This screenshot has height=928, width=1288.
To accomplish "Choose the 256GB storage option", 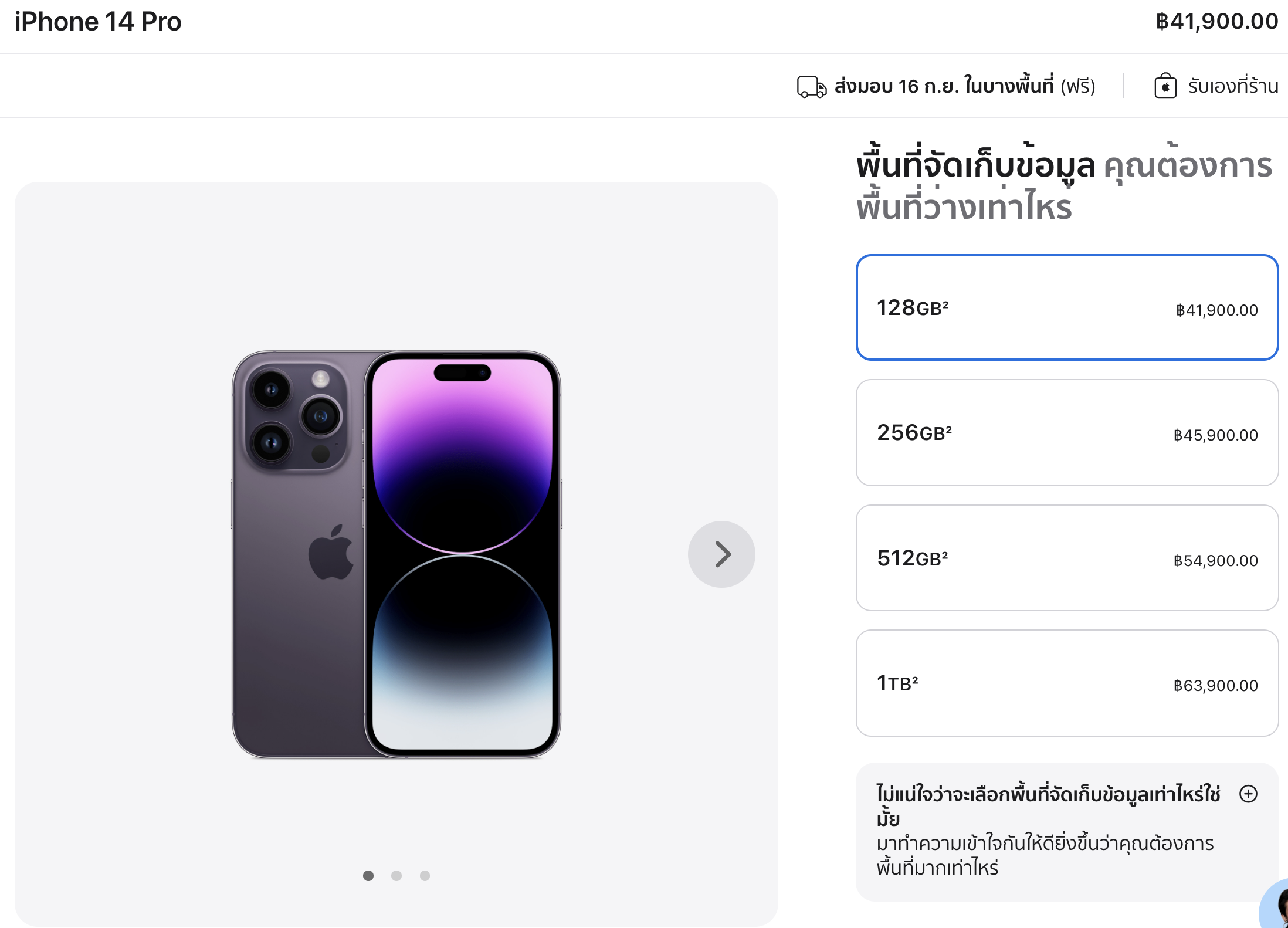I will coord(1066,433).
